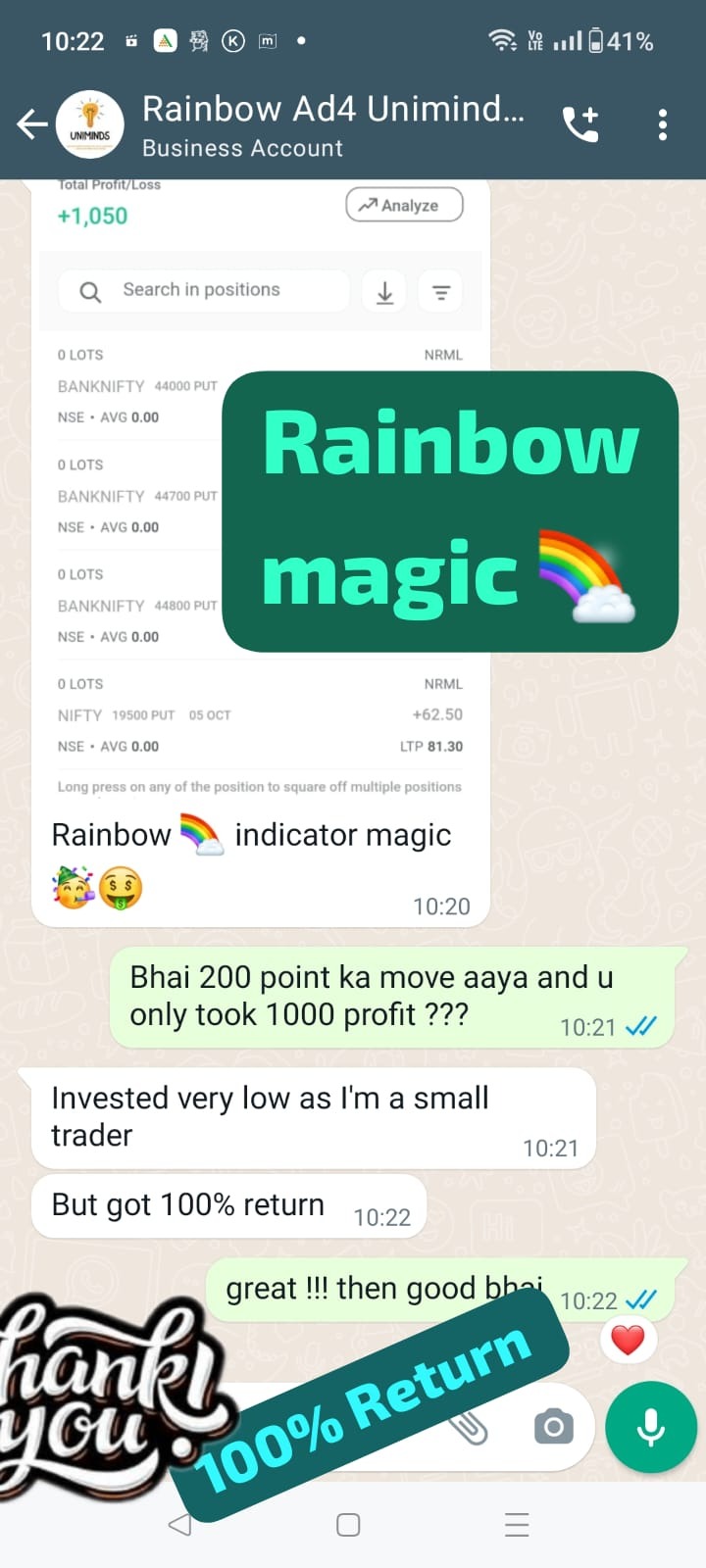
Task: Tap the attachment paperclip icon
Action: click(470, 1429)
